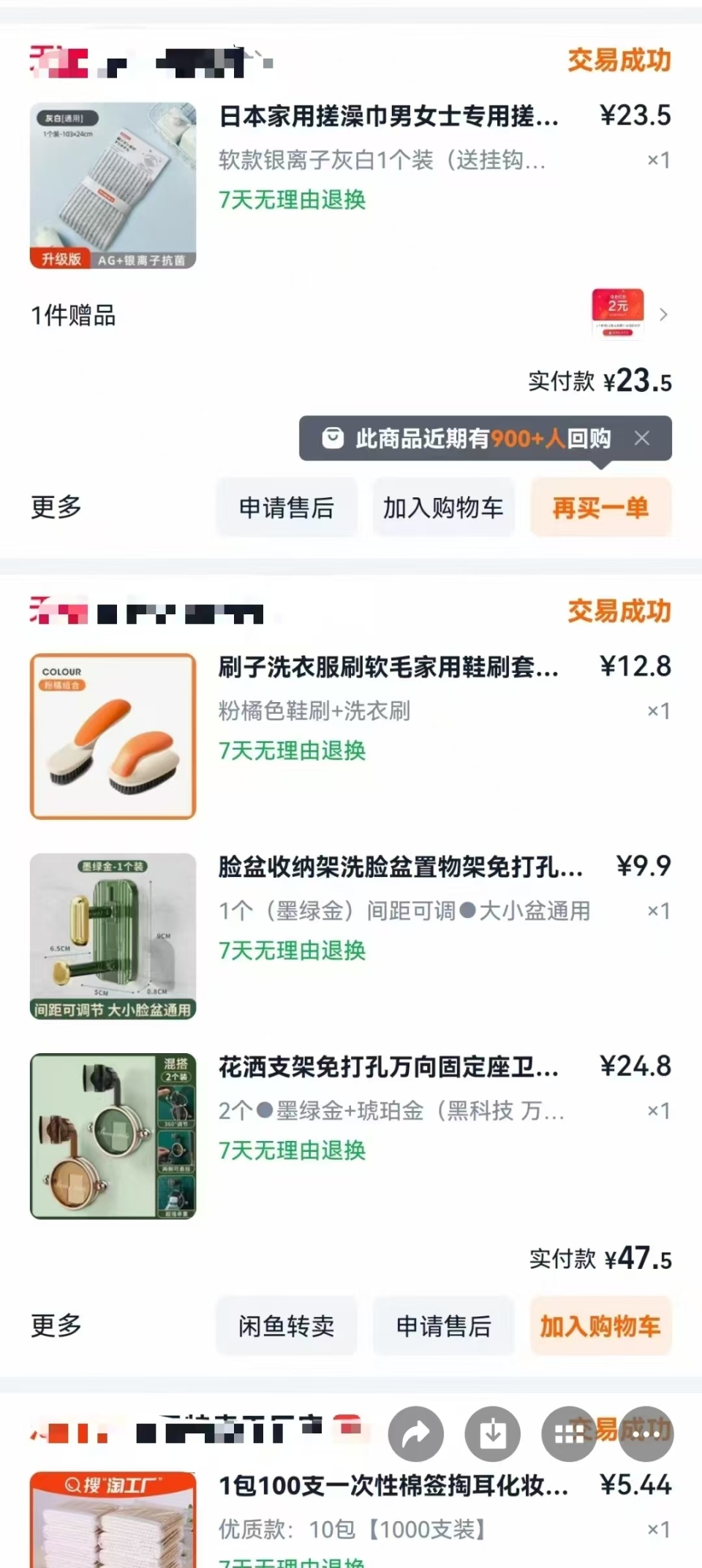
Task: Expand 更多 under the second order
Action: 56,1325
